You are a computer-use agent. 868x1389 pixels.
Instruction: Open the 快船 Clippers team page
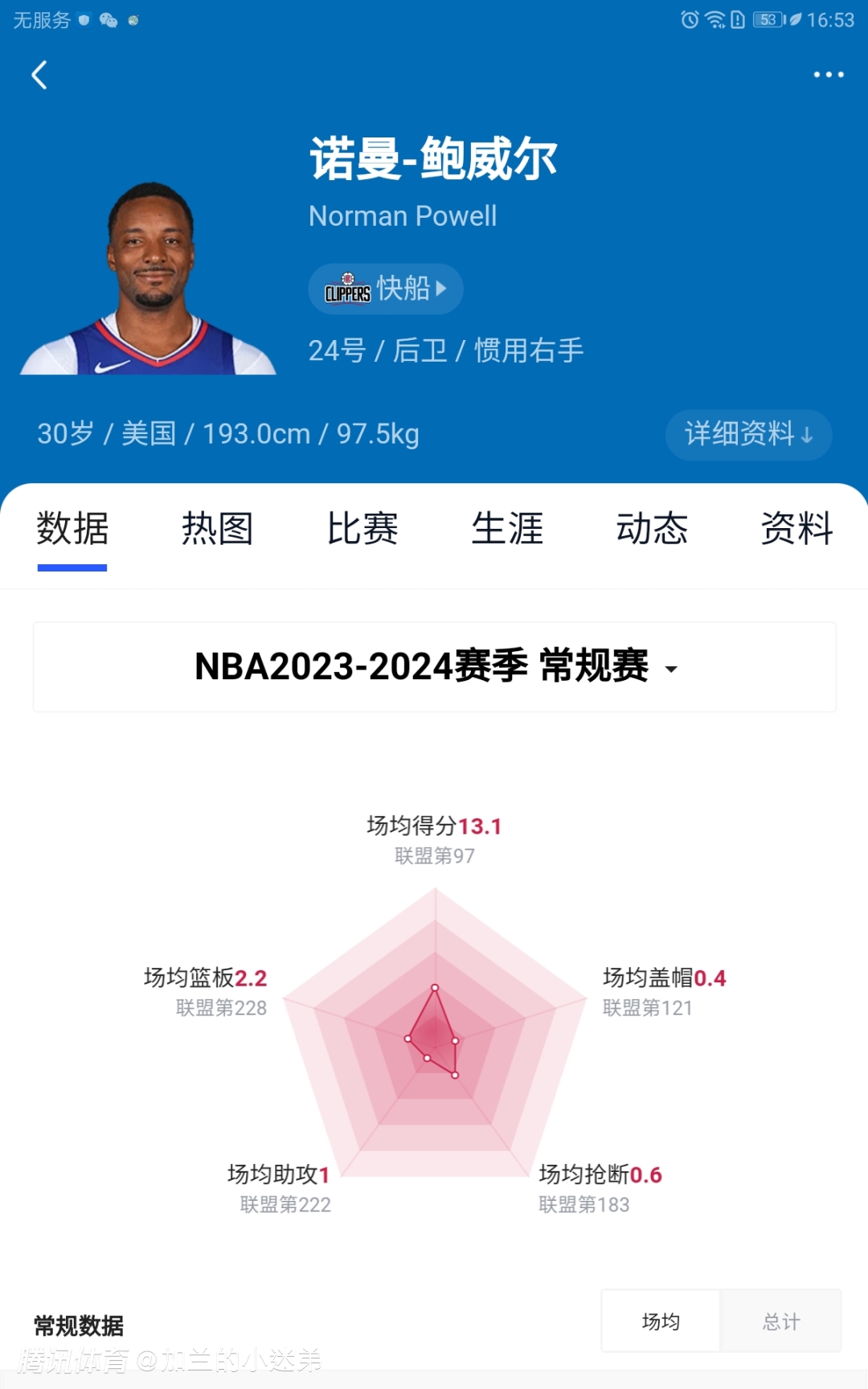[x=386, y=289]
